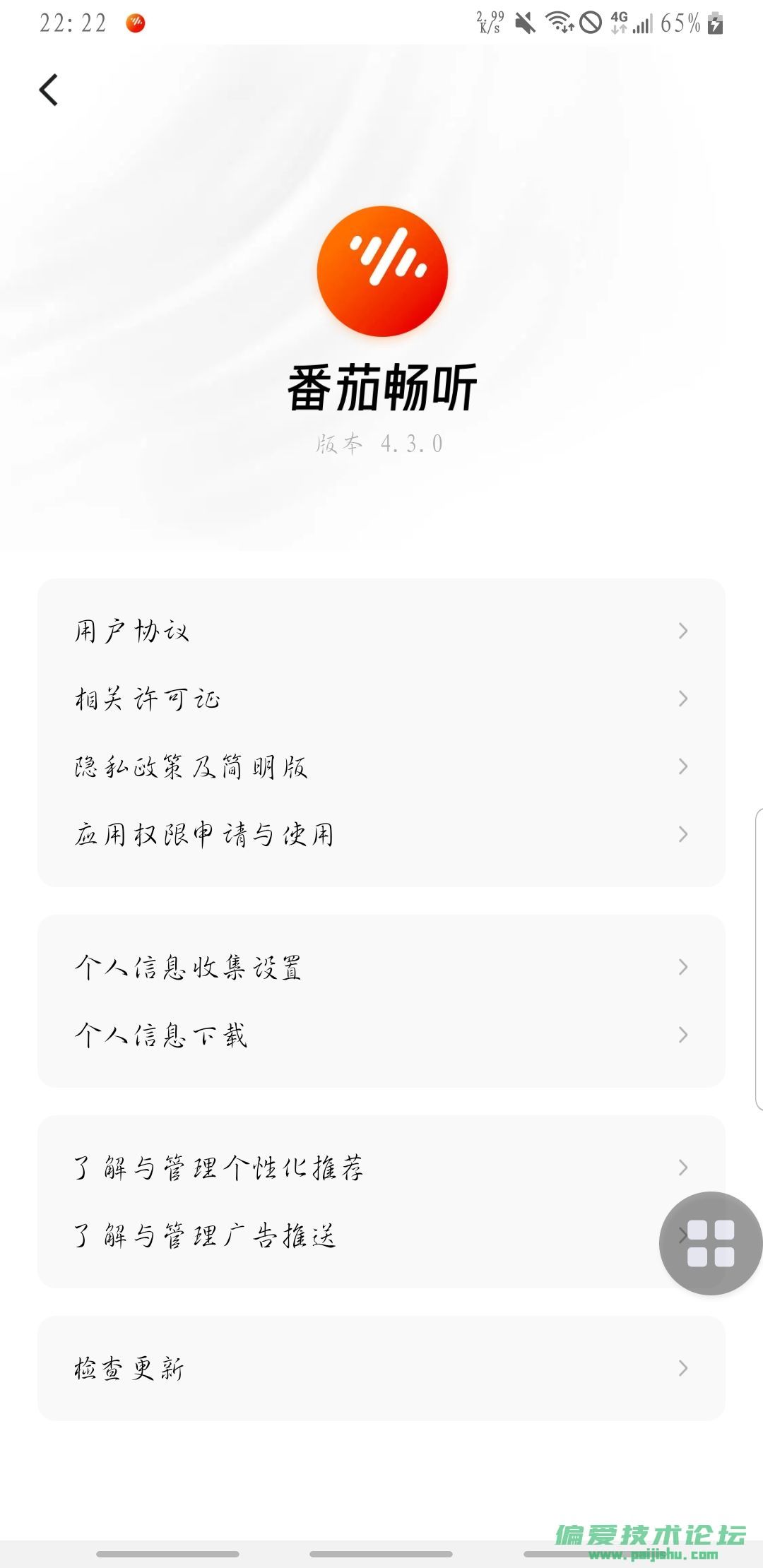This screenshot has width=763, height=1568.
Task: Open 了解与管理广告推送
Action: pos(353,1235)
